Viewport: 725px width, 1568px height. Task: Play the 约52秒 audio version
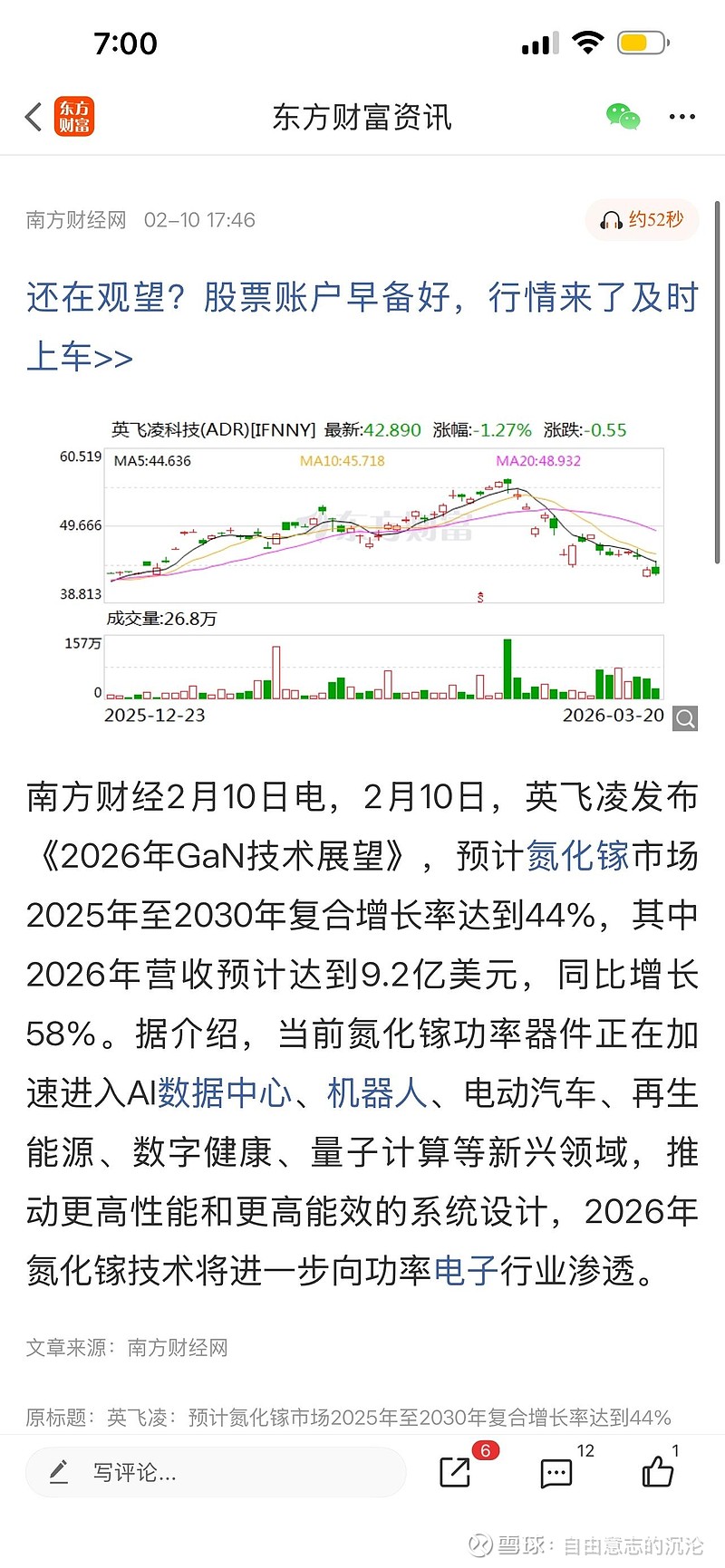click(x=643, y=220)
